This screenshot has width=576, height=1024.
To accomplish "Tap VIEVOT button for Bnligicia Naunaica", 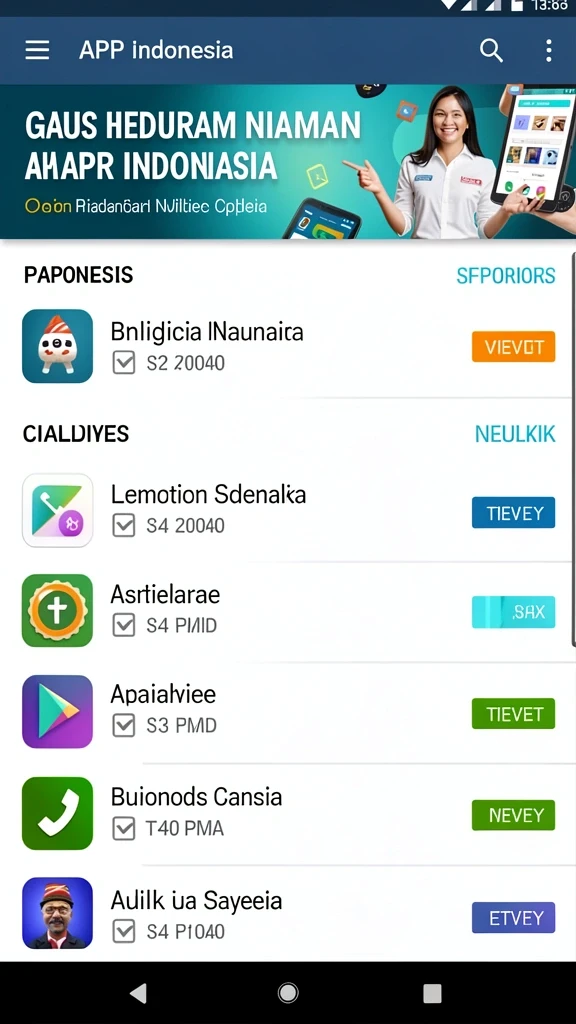I will [513, 347].
